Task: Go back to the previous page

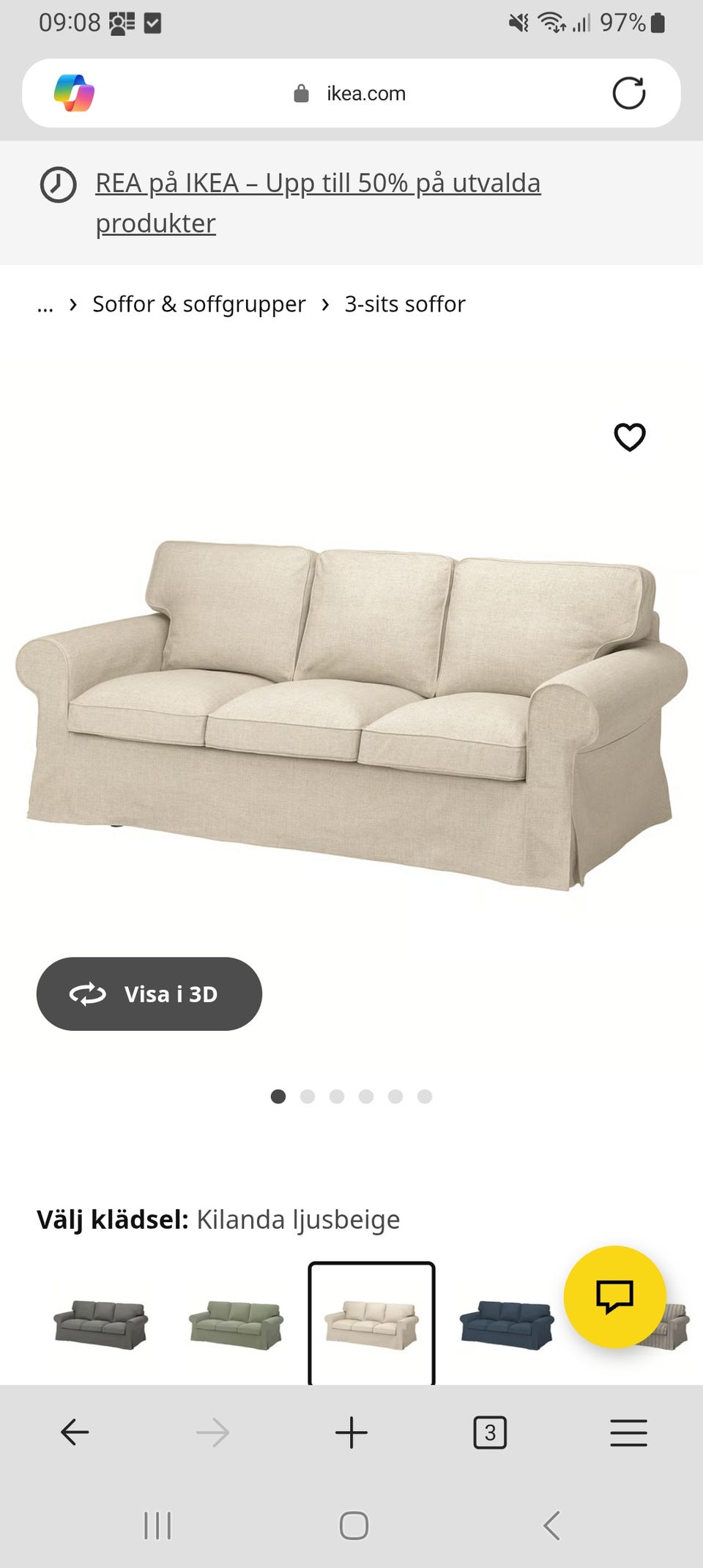Action: pos(75,1432)
